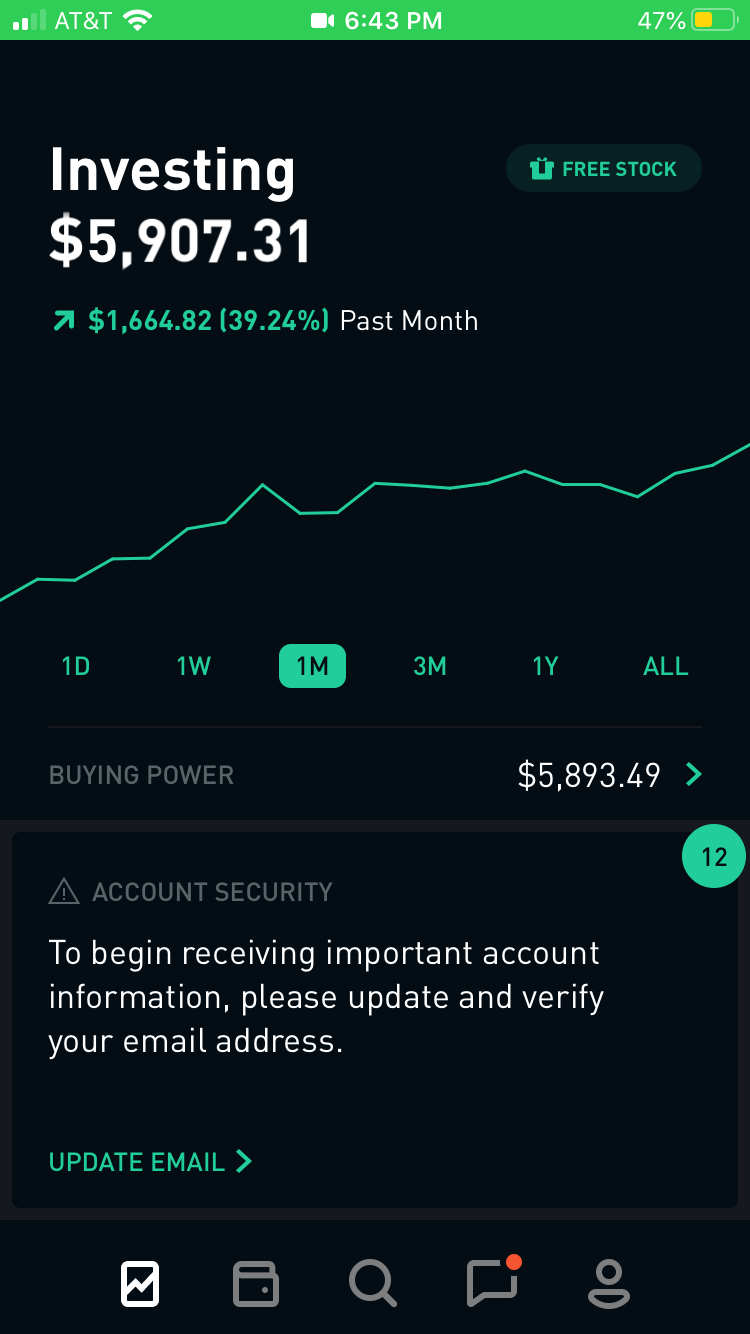The height and width of the screenshot is (1334, 750).
Task: Tap the FREE STOCK button
Action: [x=603, y=168]
